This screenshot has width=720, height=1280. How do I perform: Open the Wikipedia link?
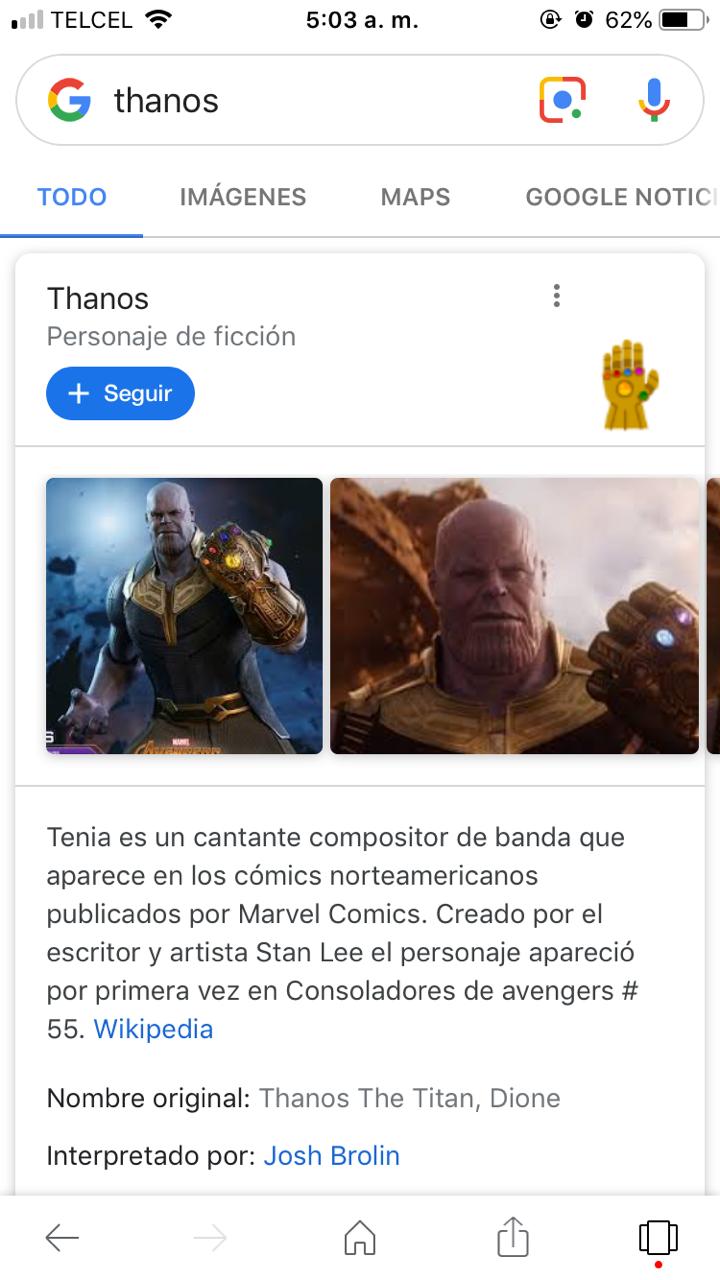click(x=153, y=1029)
